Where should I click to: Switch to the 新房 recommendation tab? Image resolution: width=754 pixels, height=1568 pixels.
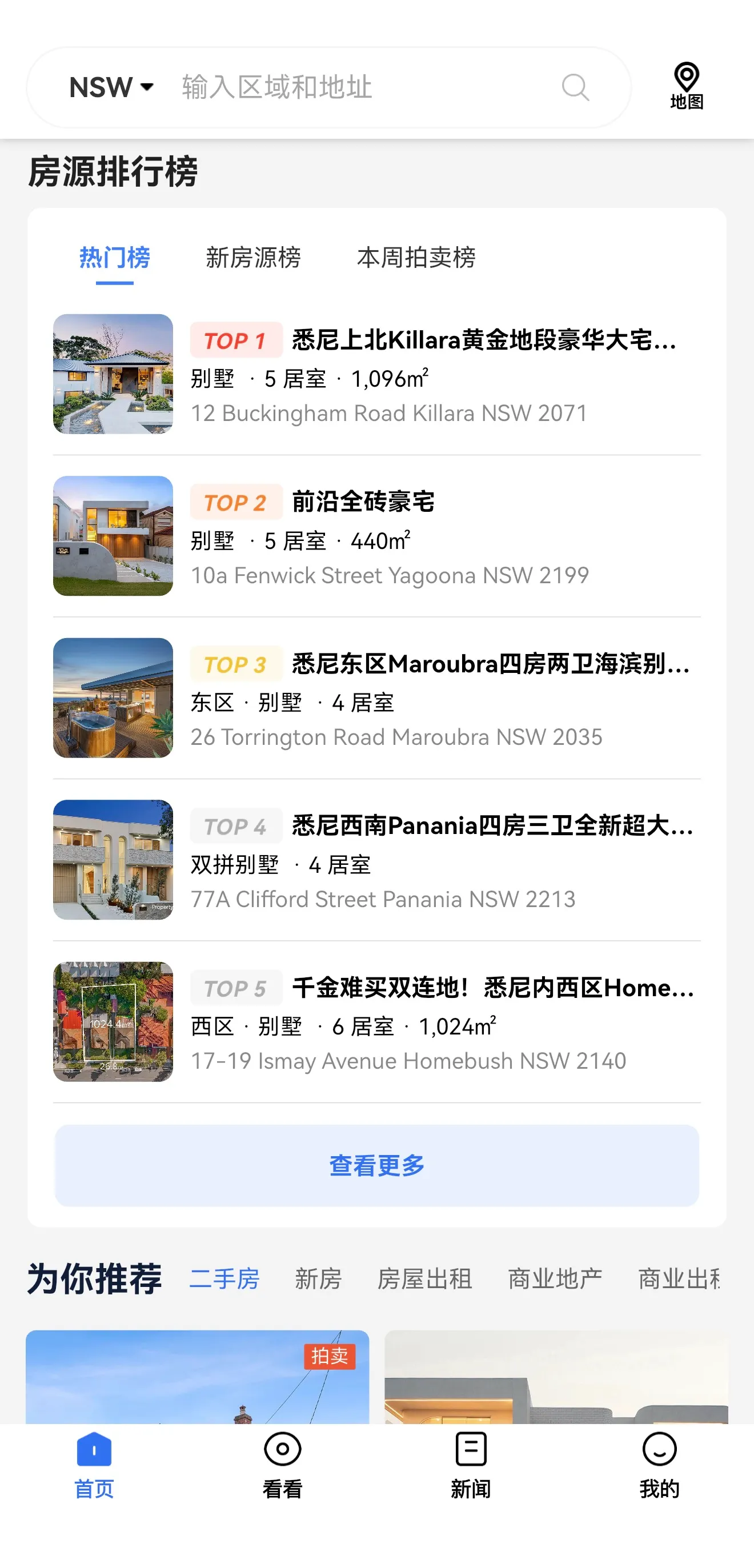318,1279
